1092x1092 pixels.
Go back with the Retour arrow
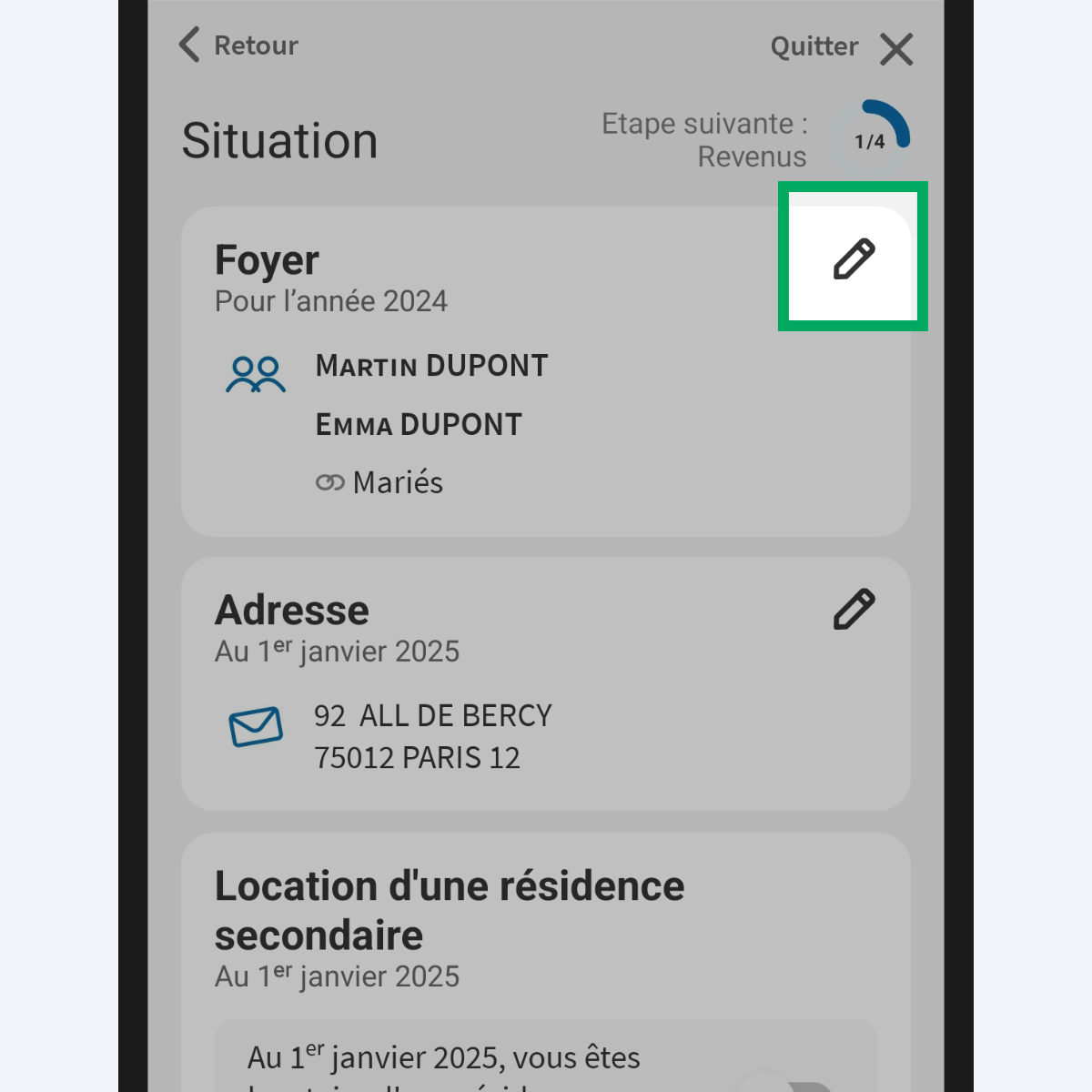(x=238, y=45)
